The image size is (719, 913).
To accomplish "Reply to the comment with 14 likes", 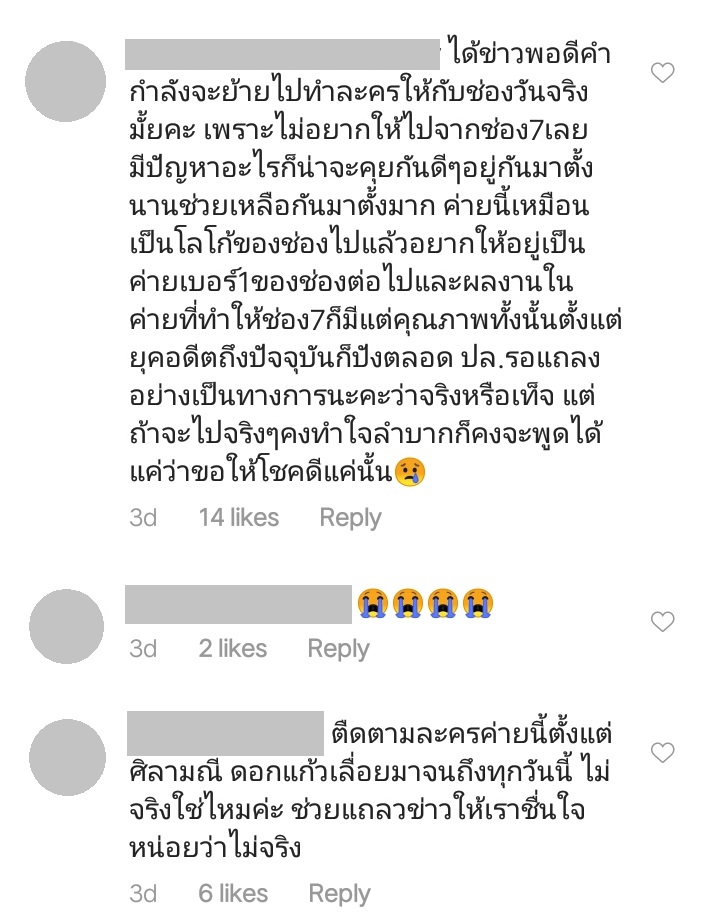I will coord(350,518).
